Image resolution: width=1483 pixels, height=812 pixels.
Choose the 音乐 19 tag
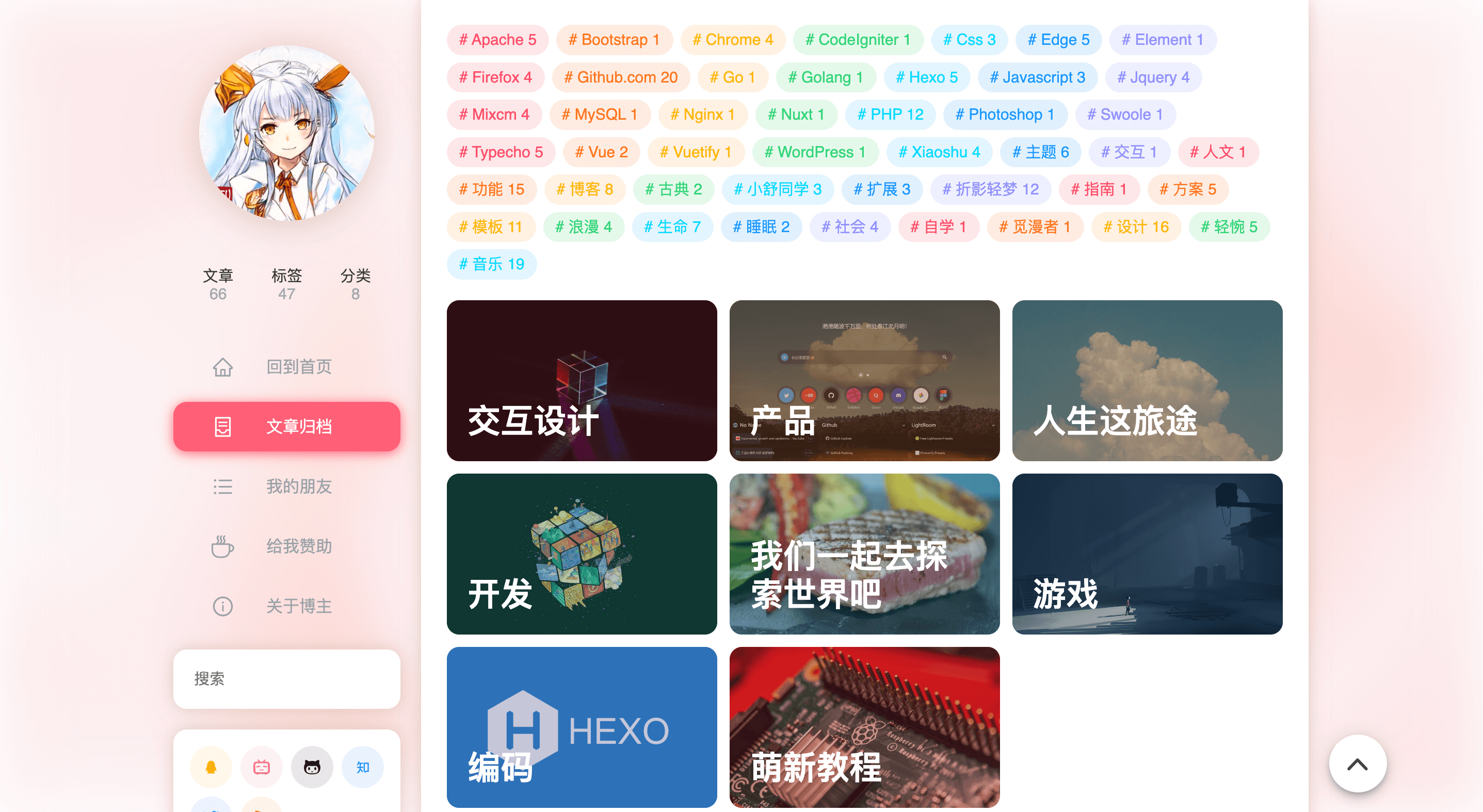(491, 264)
